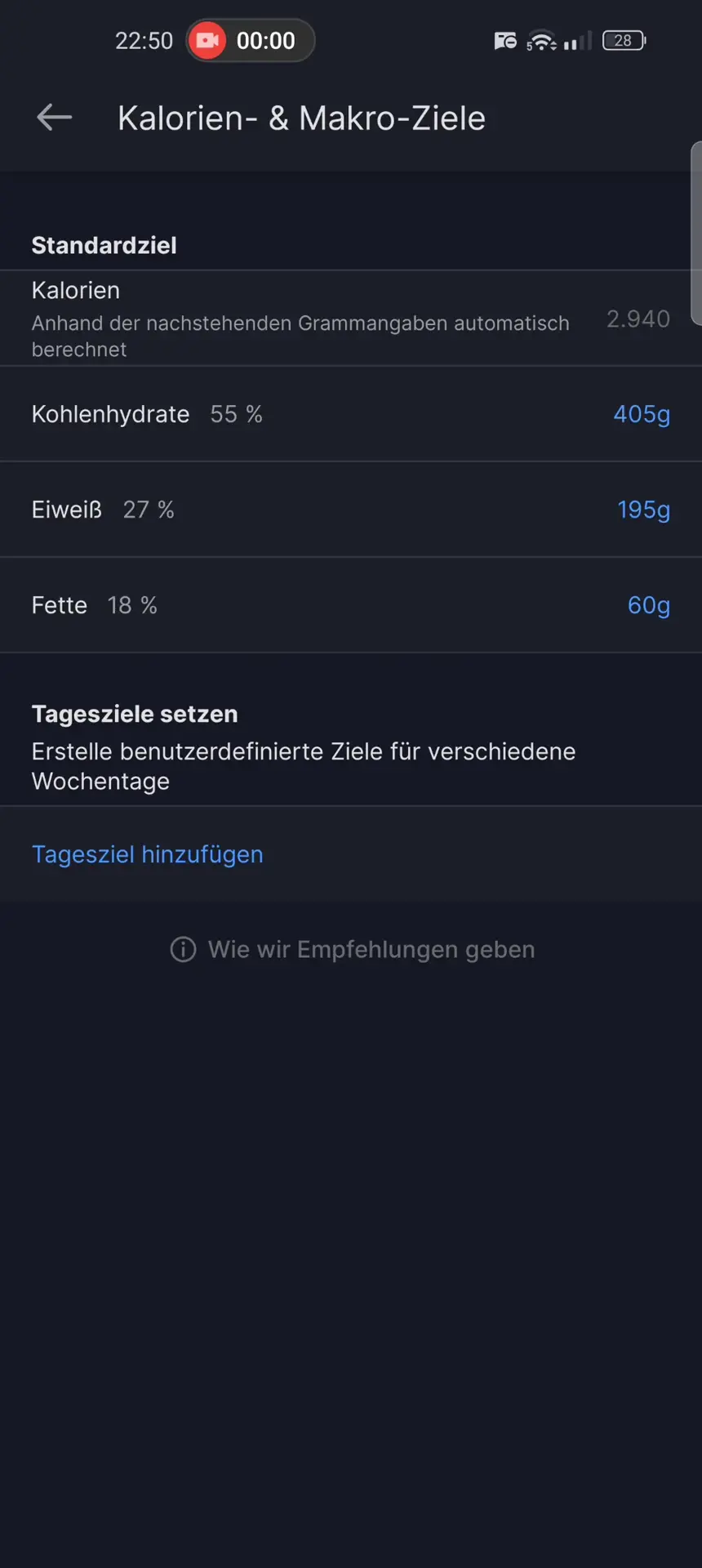Tap the notification icon in the status bar
This screenshot has height=1568, width=702.
coord(504,38)
